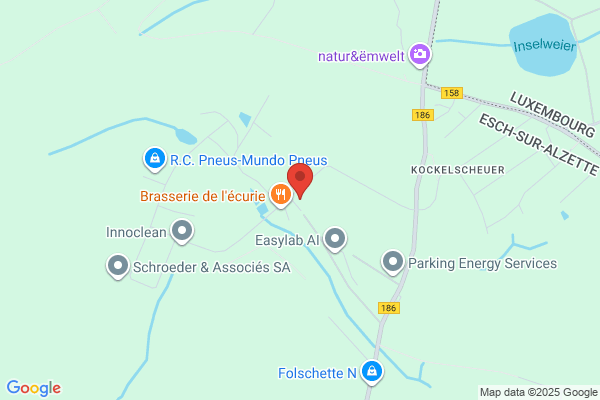Select the Parking Energy Services marker
Screen dimensions: 600x400
click(393, 262)
